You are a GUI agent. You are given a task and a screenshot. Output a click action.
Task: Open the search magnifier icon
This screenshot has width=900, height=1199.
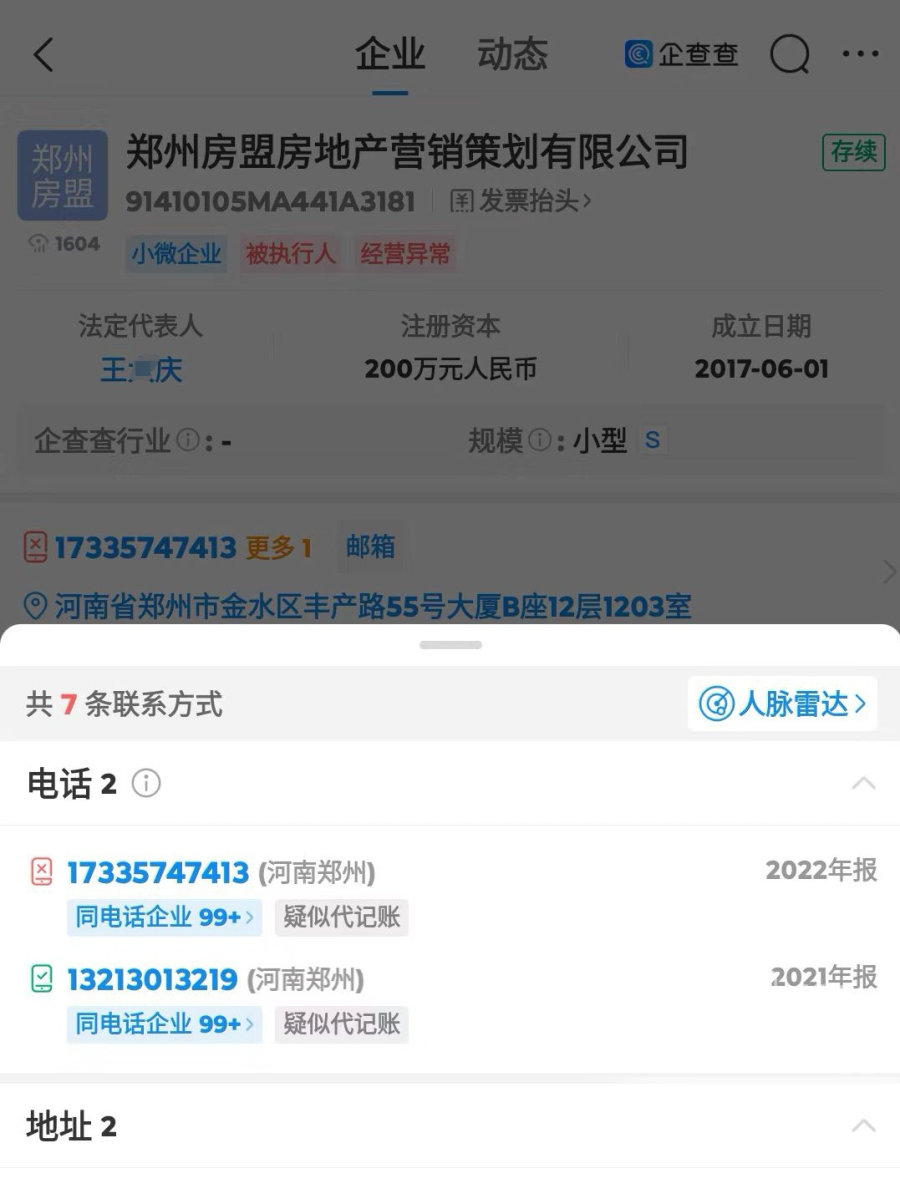pos(789,55)
